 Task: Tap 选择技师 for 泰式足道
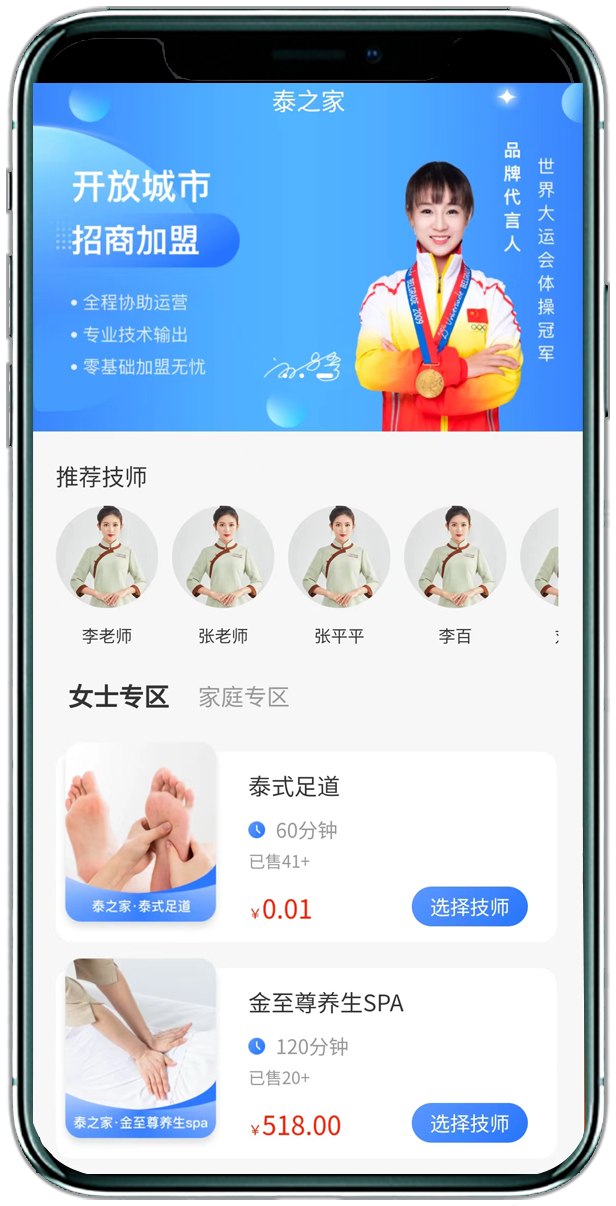point(469,907)
